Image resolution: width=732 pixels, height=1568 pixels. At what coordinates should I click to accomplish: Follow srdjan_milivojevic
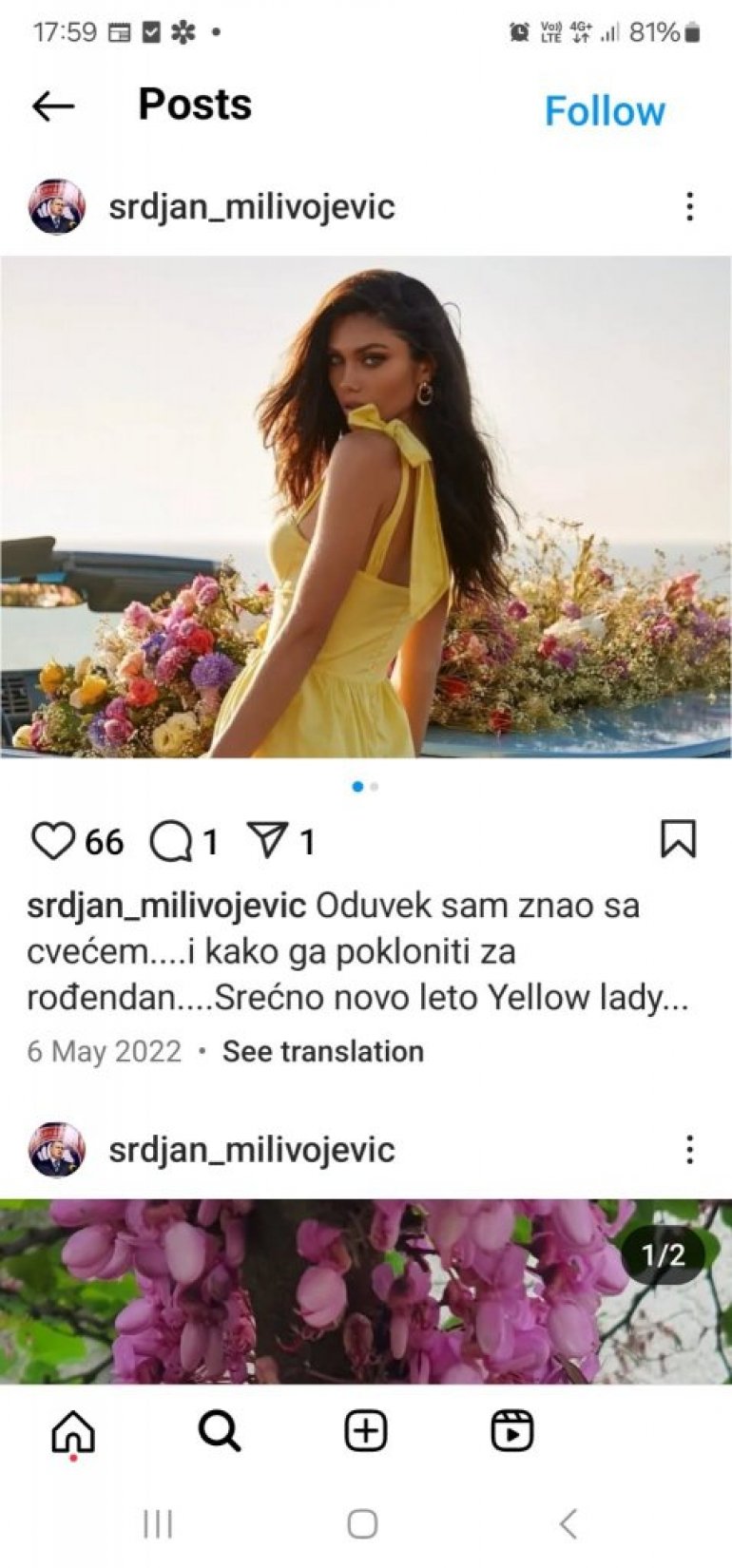tap(605, 111)
